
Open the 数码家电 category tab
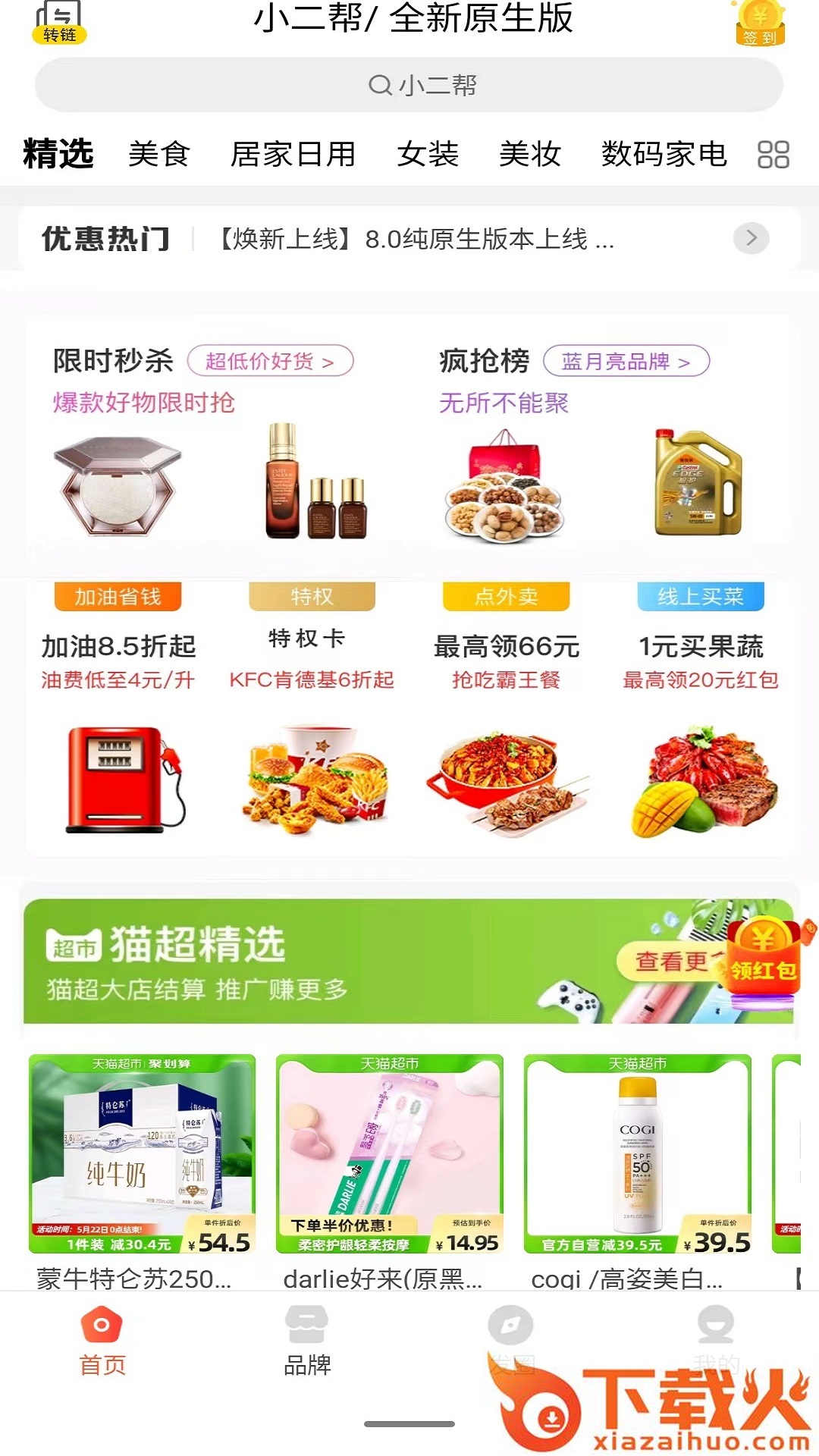point(664,154)
